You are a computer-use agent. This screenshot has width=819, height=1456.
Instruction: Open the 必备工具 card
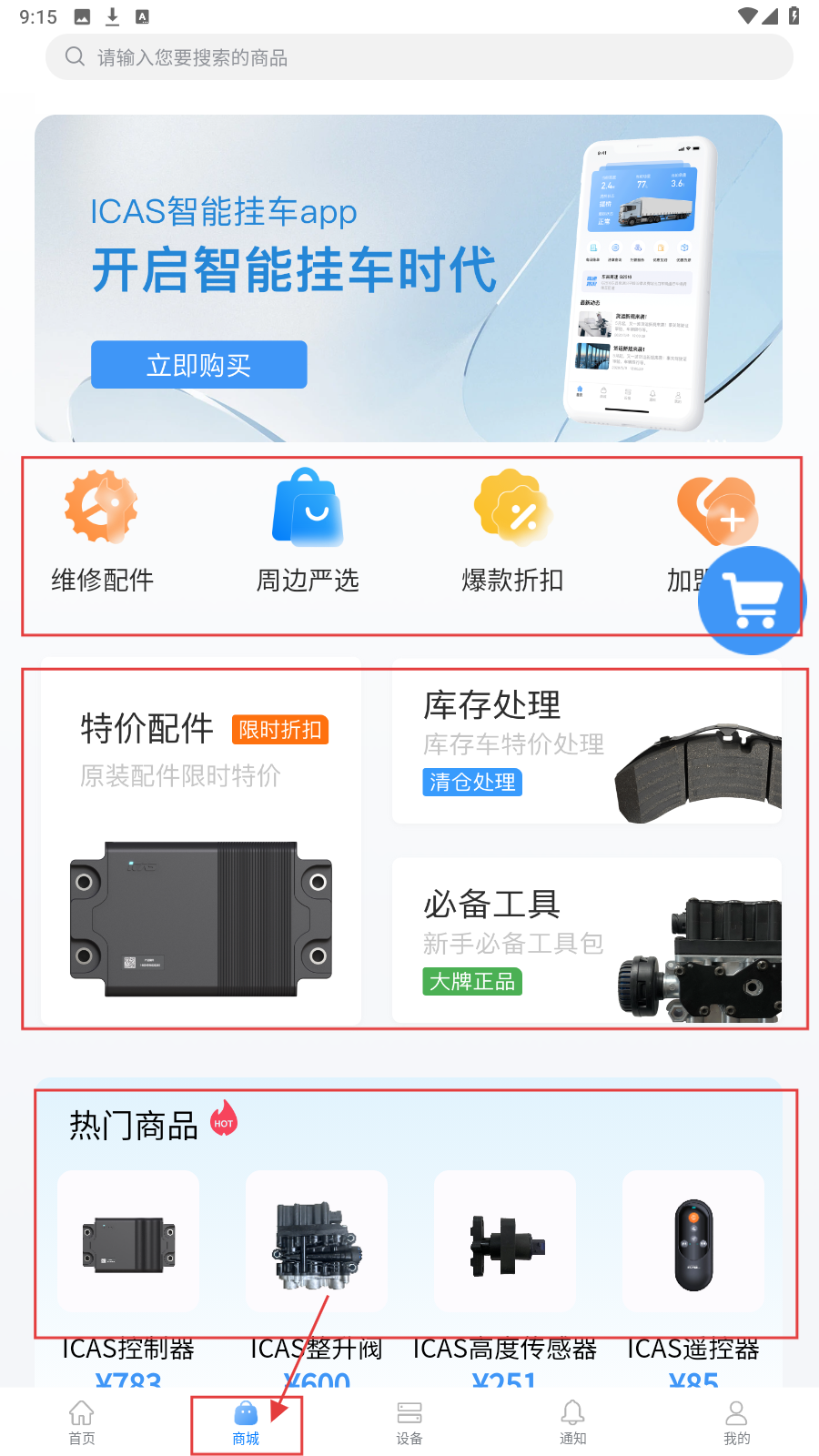point(586,942)
